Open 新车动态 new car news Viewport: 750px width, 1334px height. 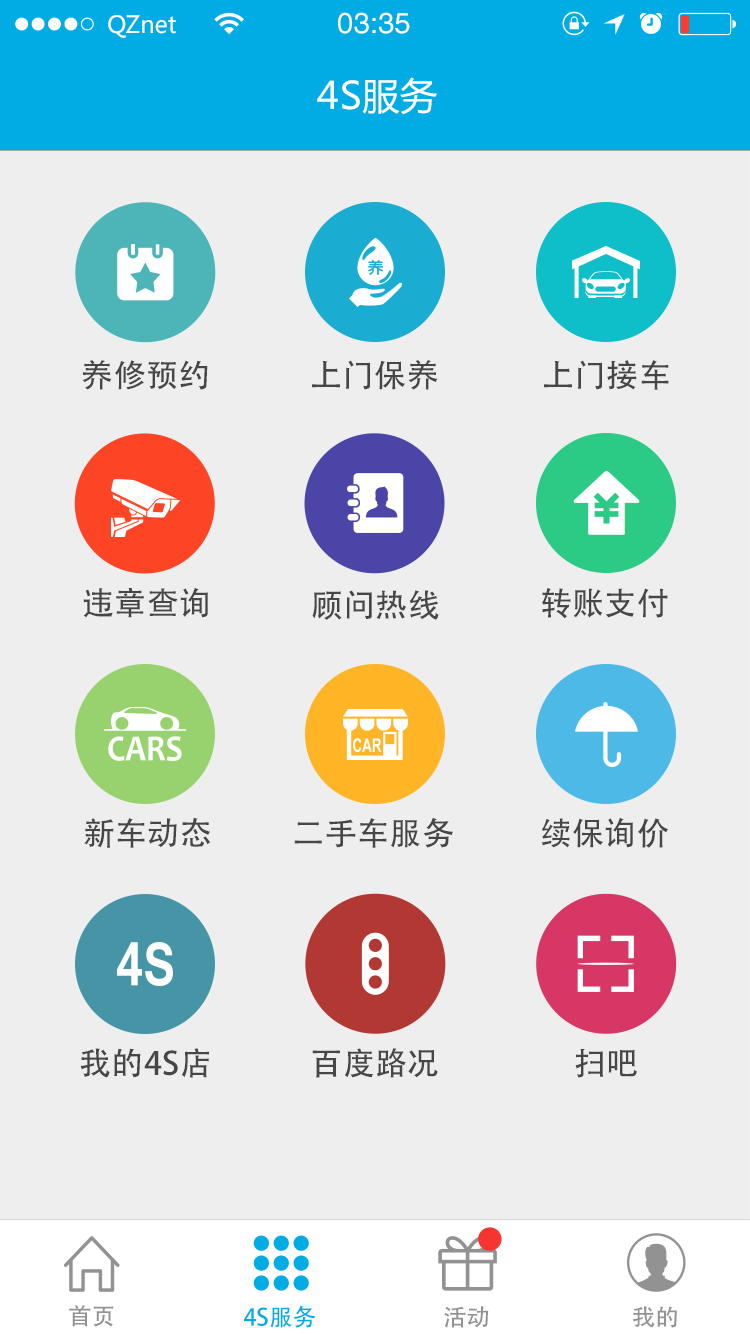(x=145, y=733)
